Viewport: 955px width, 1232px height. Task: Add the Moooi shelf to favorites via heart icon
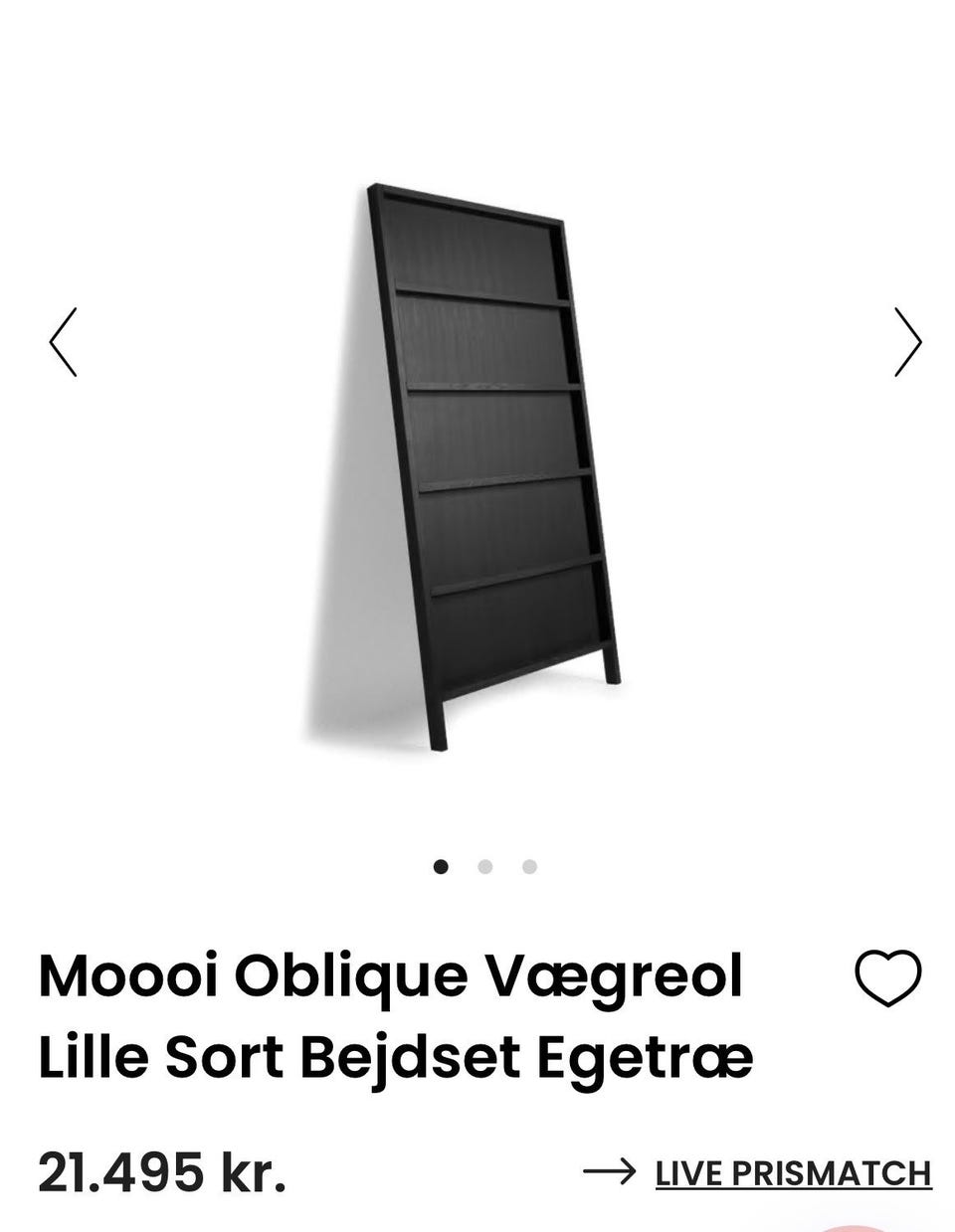[888, 979]
